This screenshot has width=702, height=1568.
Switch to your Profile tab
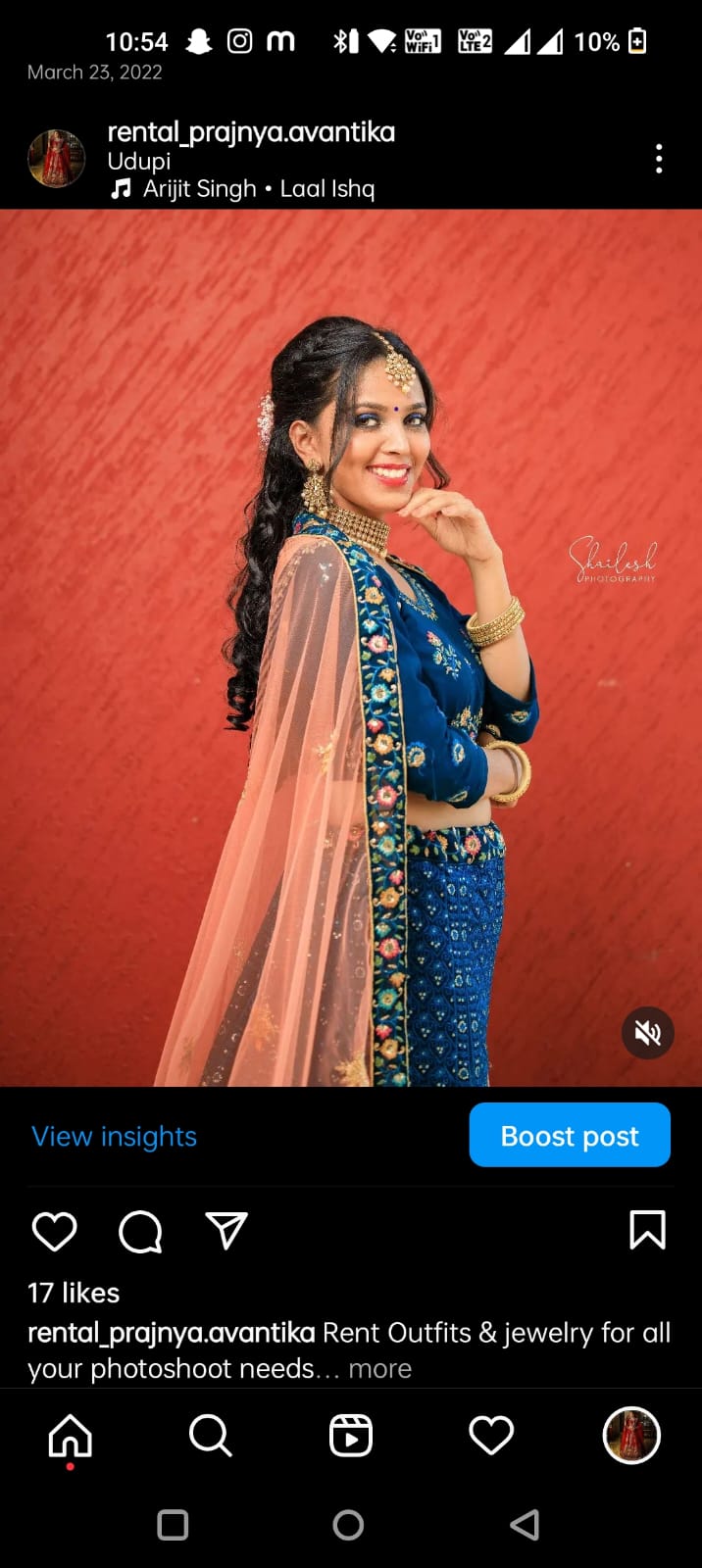point(631,1437)
